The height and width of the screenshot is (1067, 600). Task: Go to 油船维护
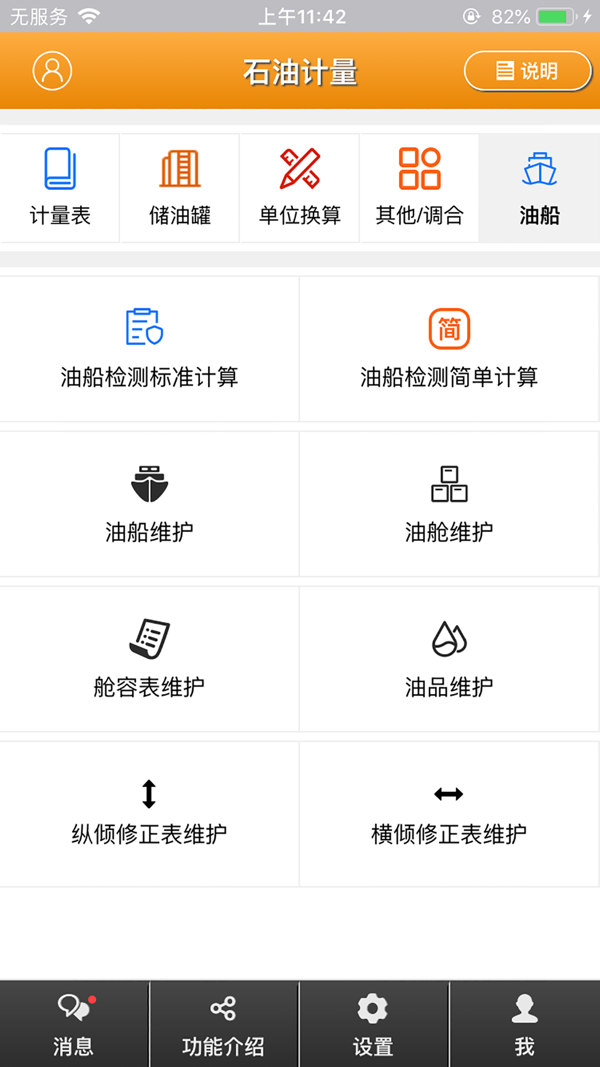click(x=149, y=504)
